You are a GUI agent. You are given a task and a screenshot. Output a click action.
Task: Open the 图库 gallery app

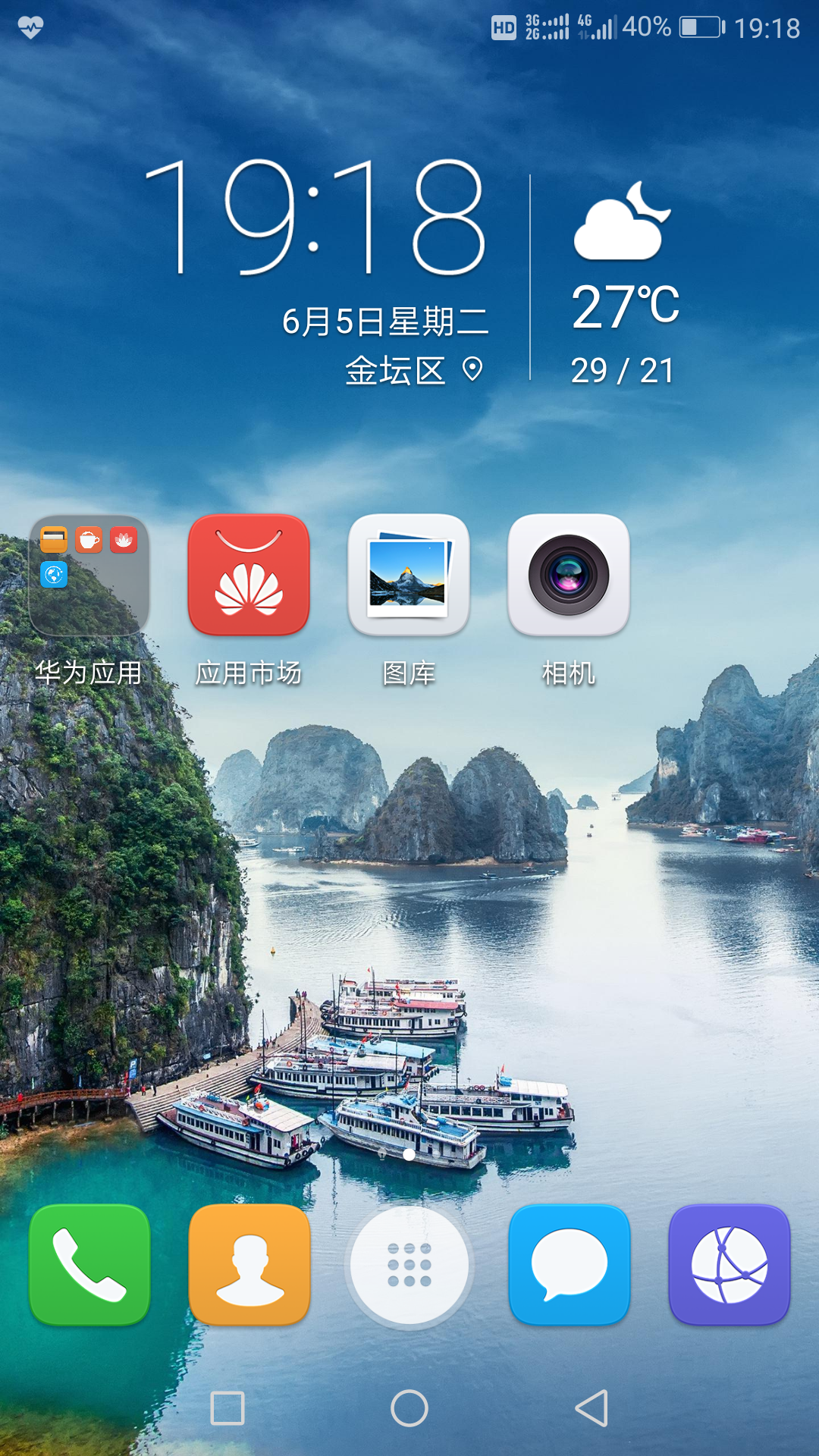tap(409, 575)
